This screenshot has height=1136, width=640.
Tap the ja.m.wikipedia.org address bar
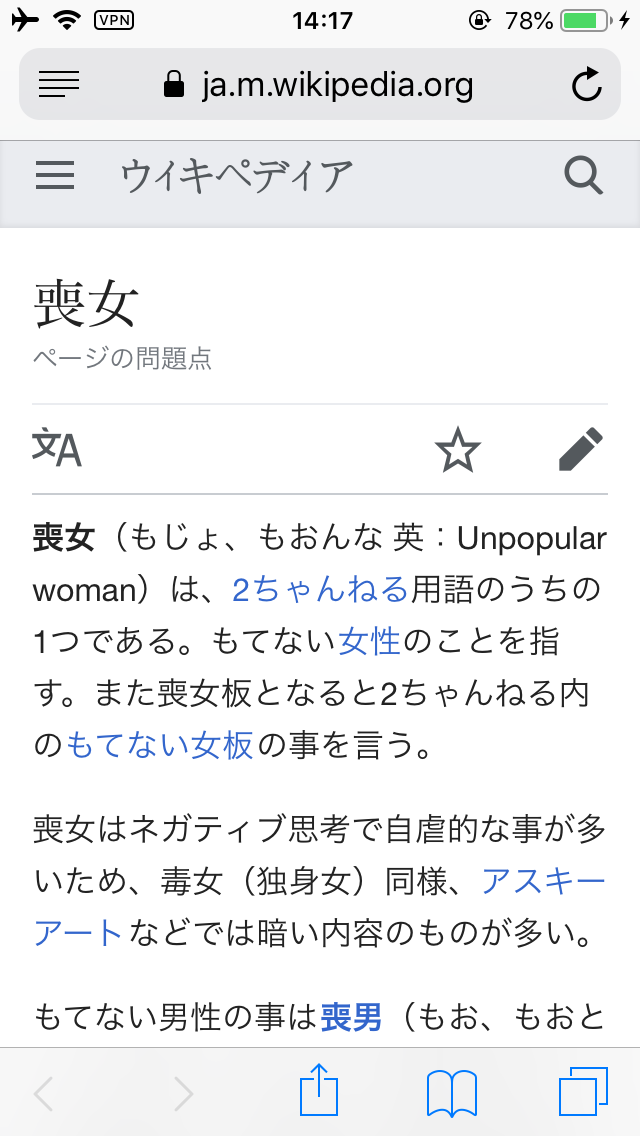[318, 85]
